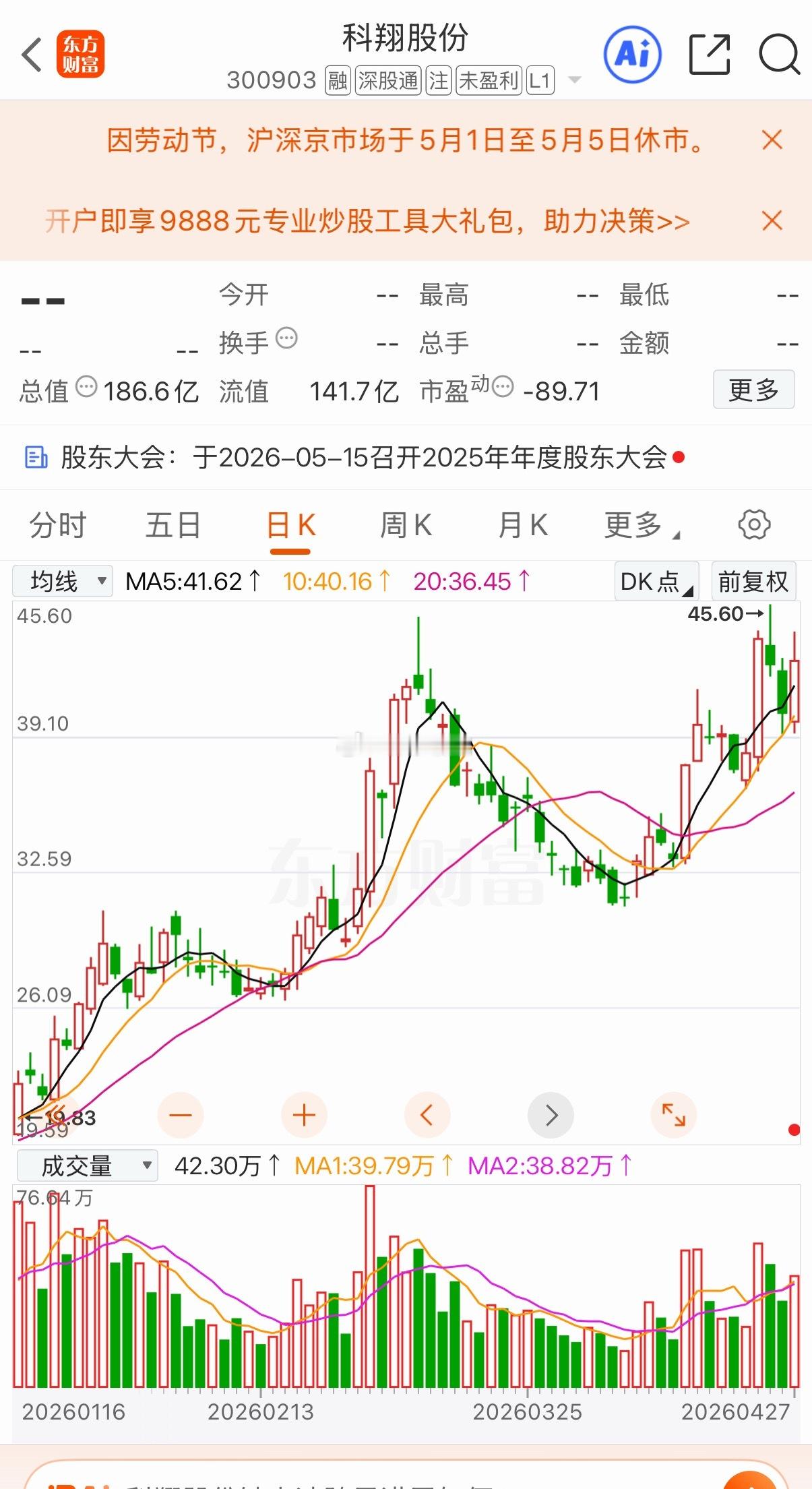Viewport: 812px width, 1489px height.
Task: Open the chart settings gear
Action: (753, 524)
